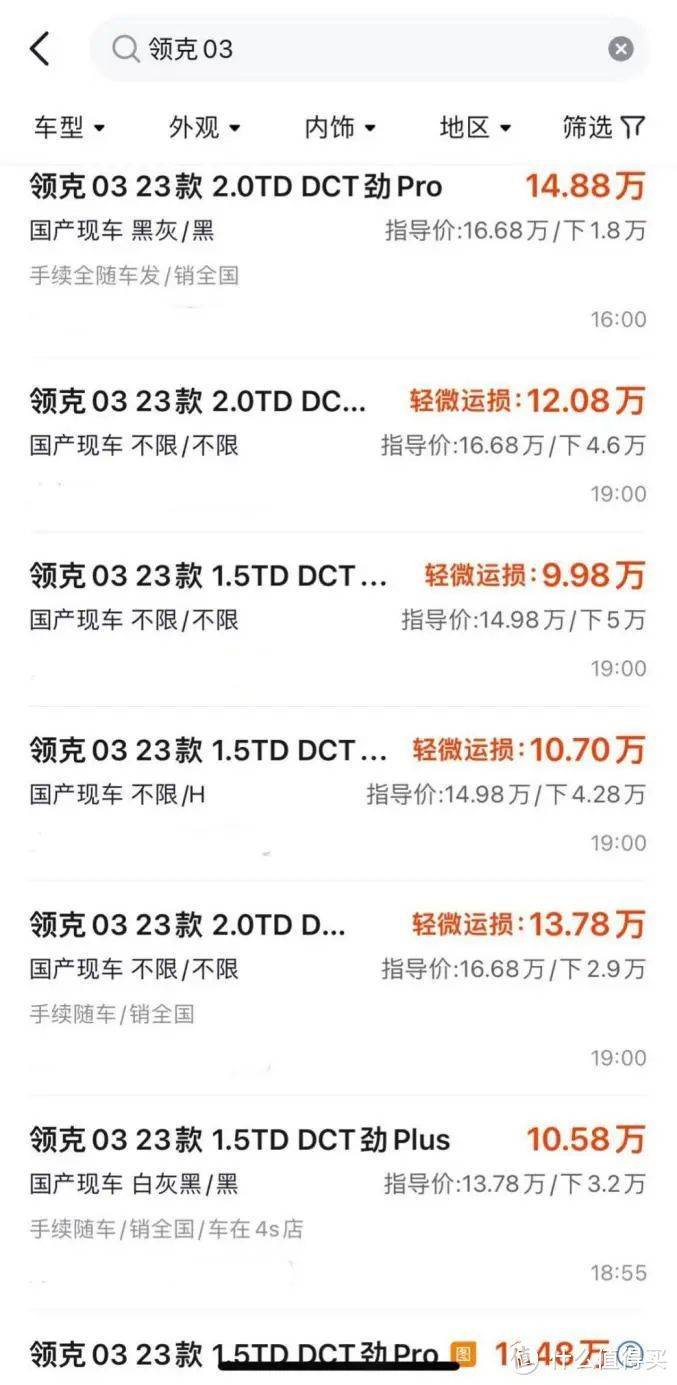Image resolution: width=677 pixels, height=1385 pixels.
Task: Expand the 外观 dropdown
Action: point(205,127)
